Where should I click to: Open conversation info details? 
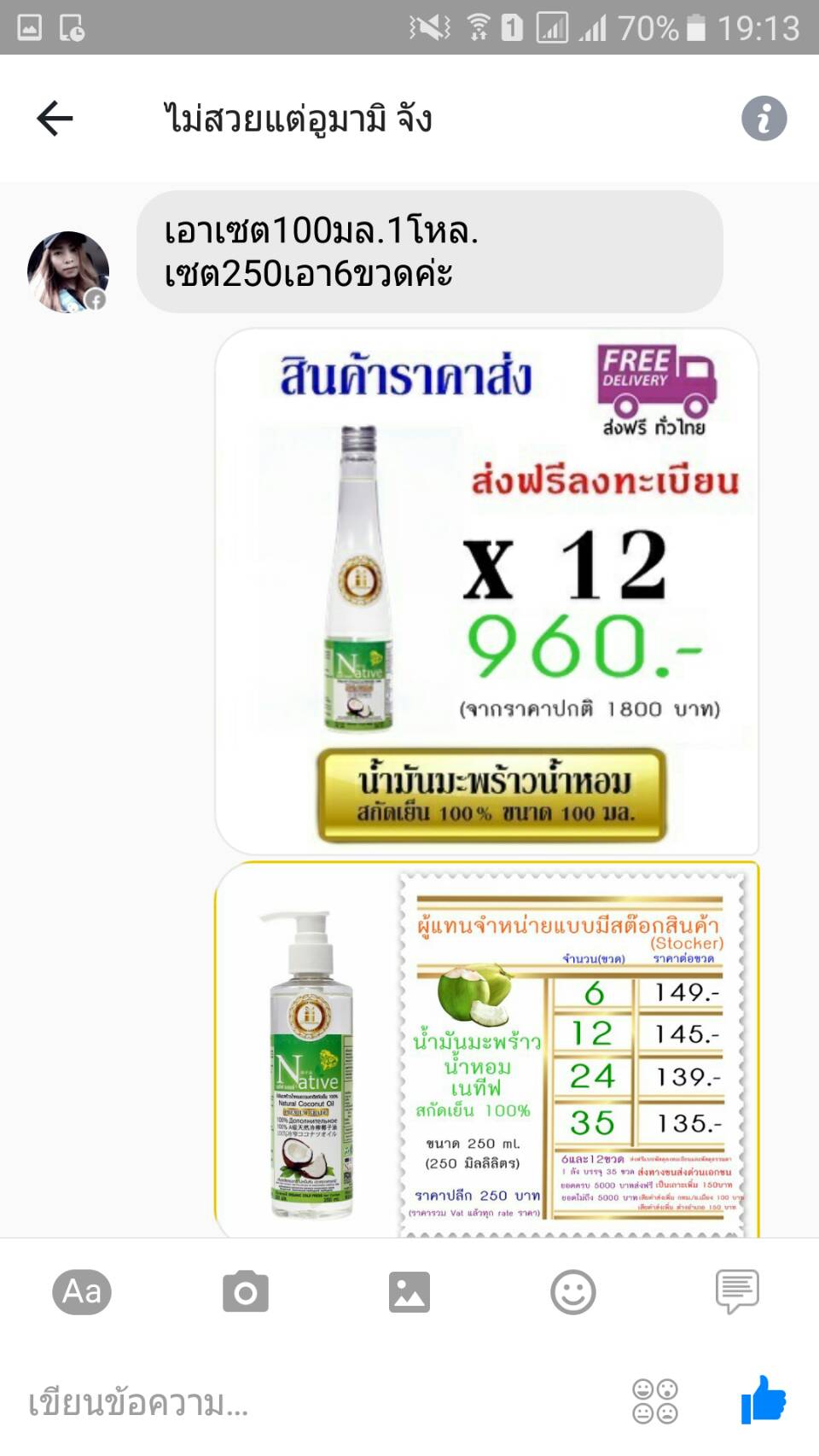click(764, 119)
